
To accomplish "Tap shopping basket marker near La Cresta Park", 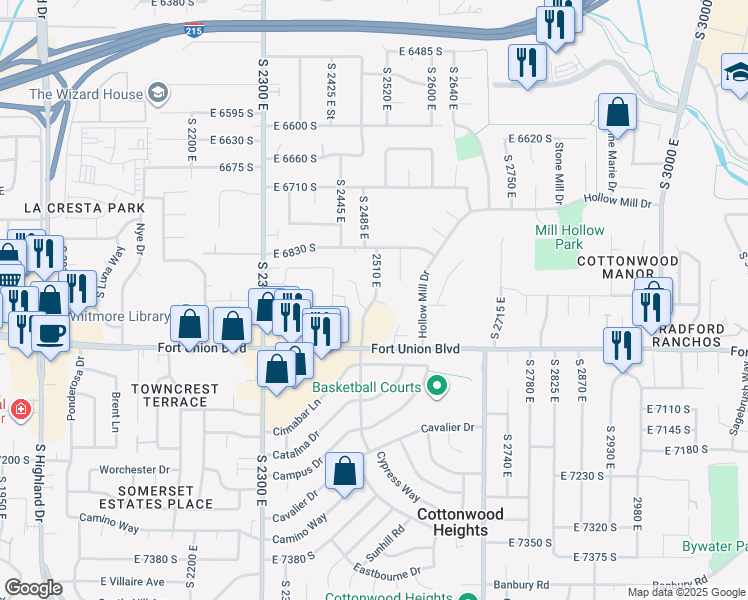I will tap(10, 277).
